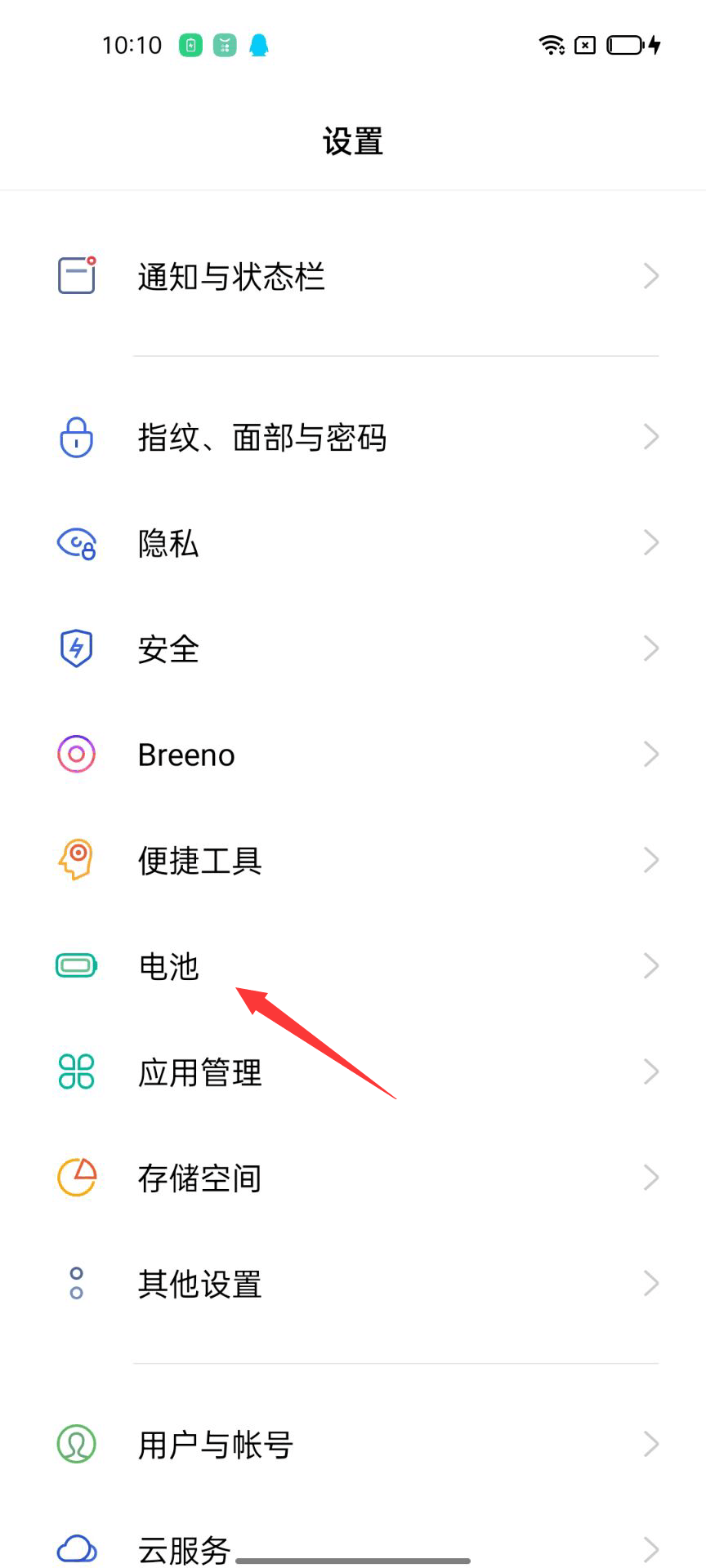Go to 应用管理
The image size is (706, 1568).
(199, 1072)
